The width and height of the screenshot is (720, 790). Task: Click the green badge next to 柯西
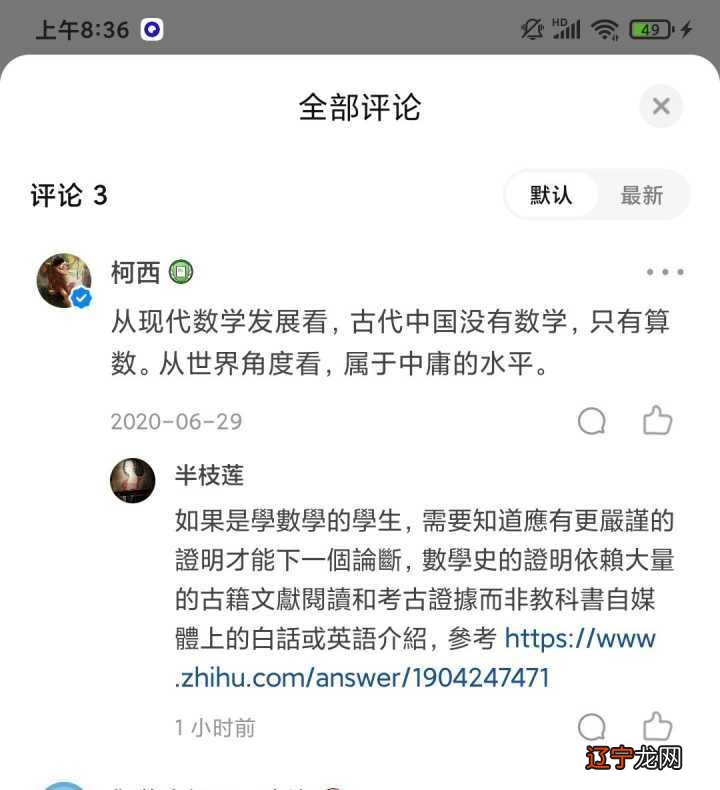pos(181,271)
